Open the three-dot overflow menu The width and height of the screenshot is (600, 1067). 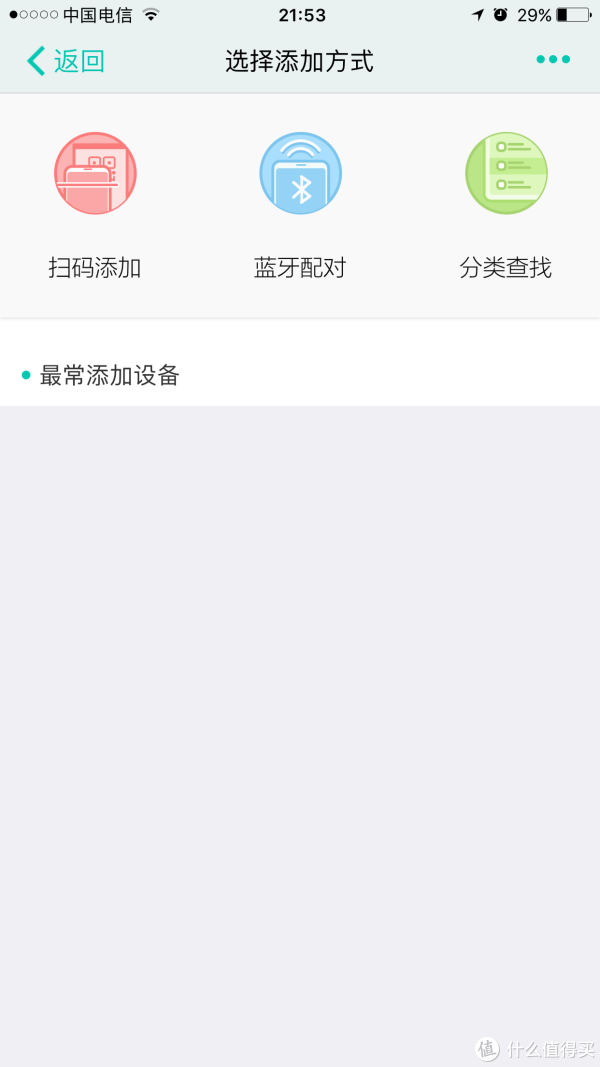552,60
